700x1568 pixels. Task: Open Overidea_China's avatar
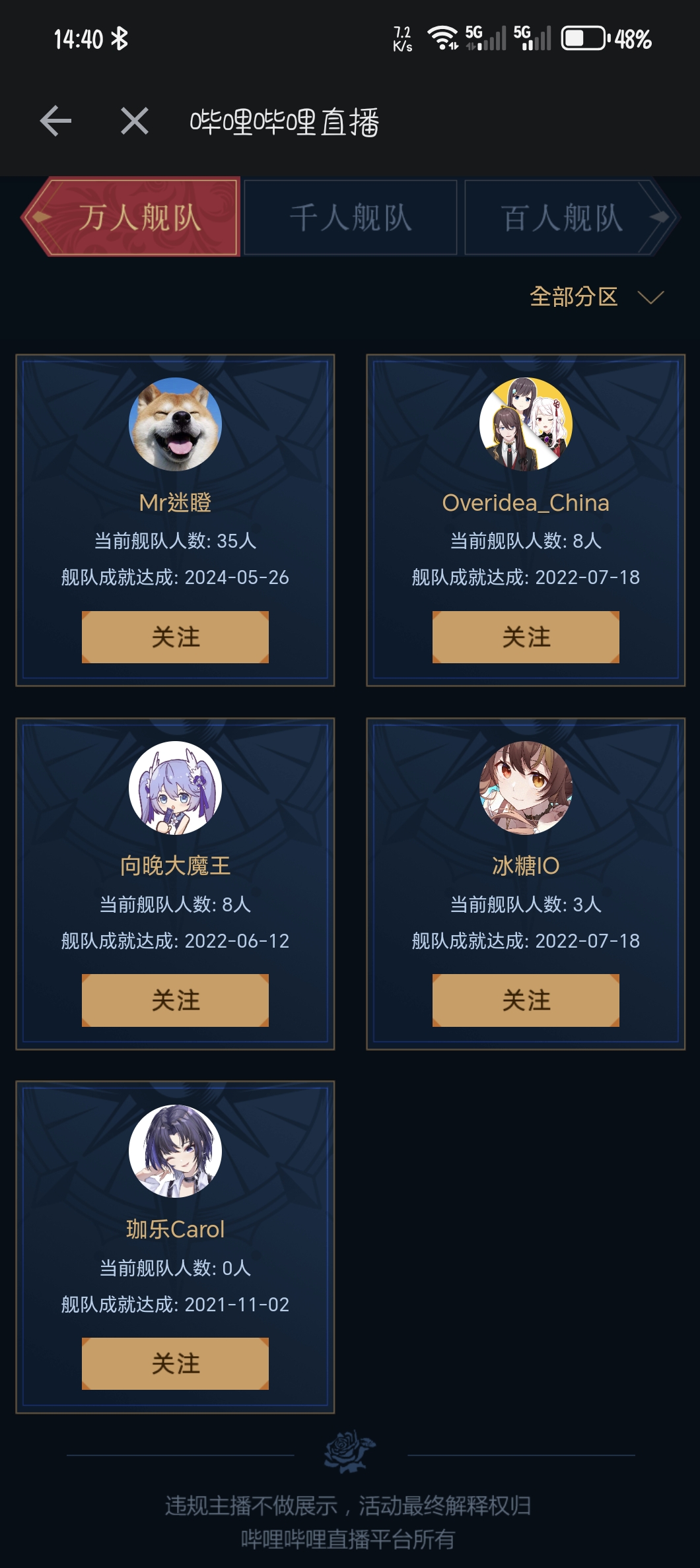526,424
